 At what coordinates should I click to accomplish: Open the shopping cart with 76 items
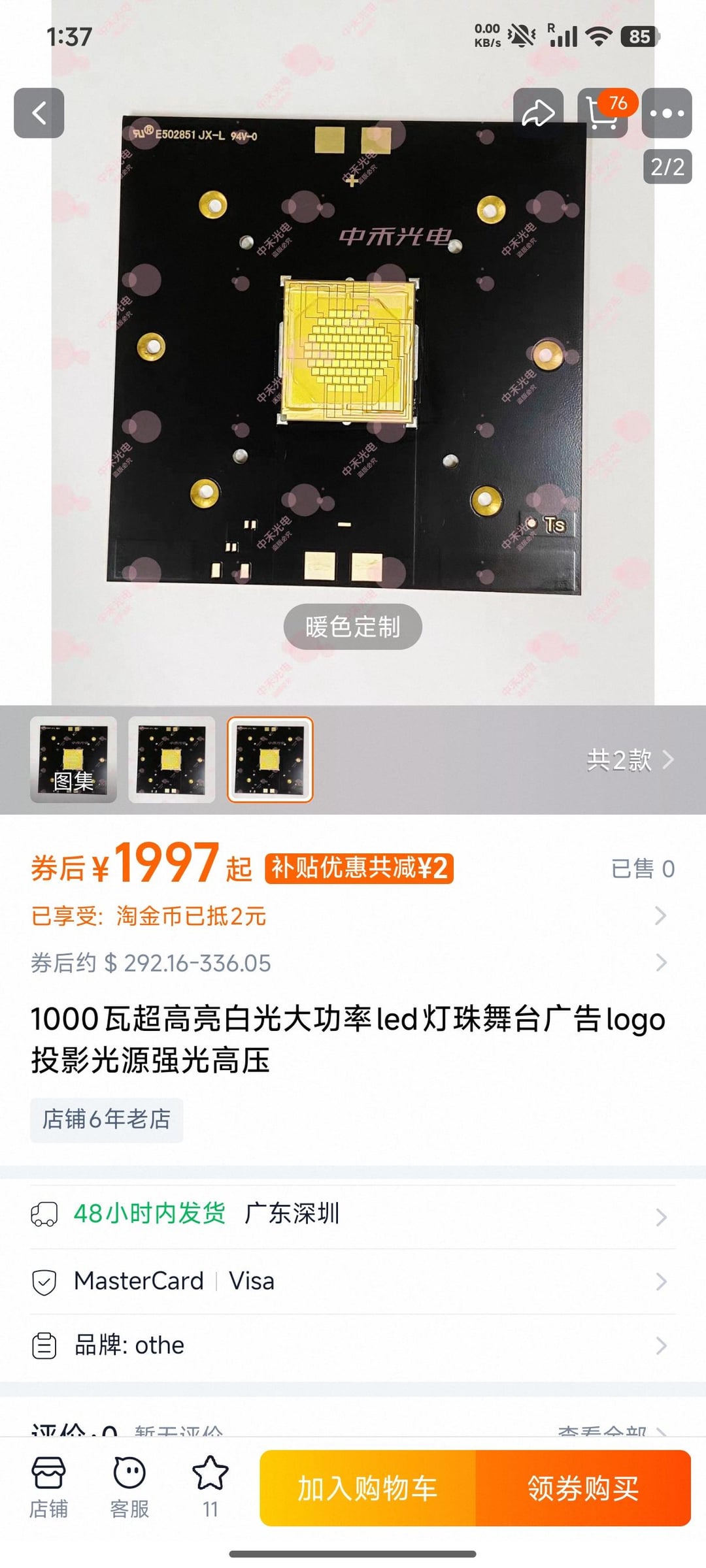(603, 113)
